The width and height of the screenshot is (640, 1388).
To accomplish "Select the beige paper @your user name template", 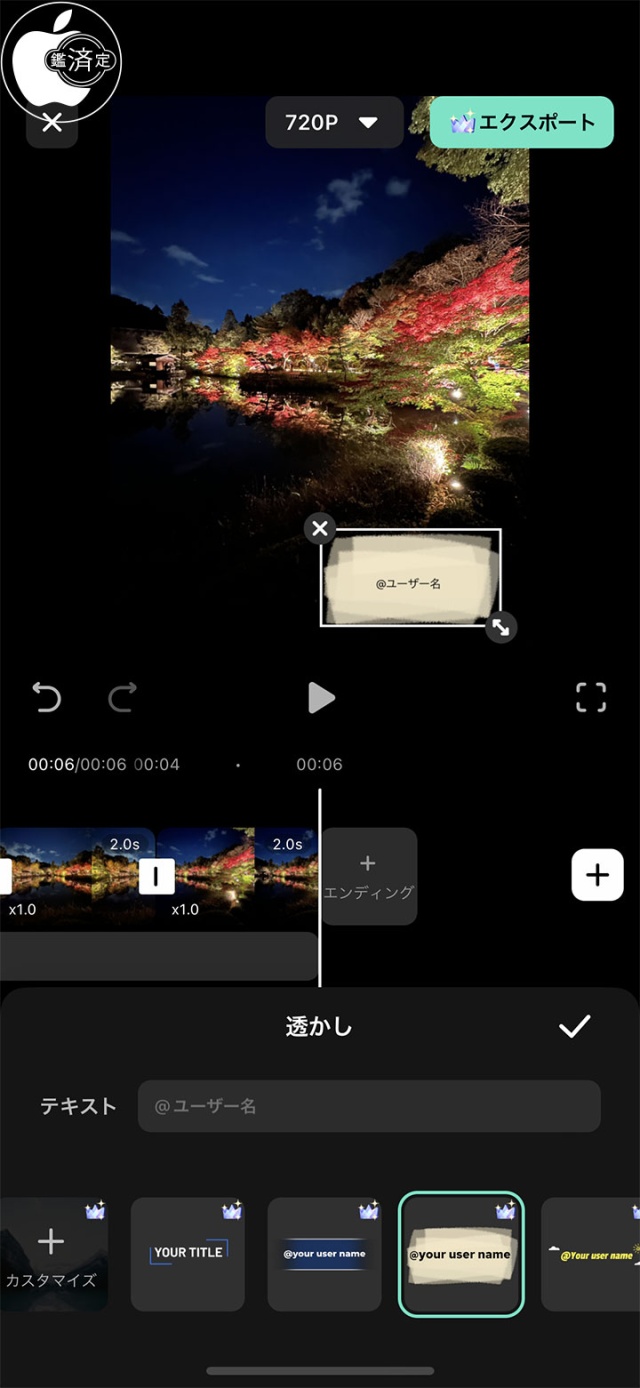I will [x=460, y=1254].
